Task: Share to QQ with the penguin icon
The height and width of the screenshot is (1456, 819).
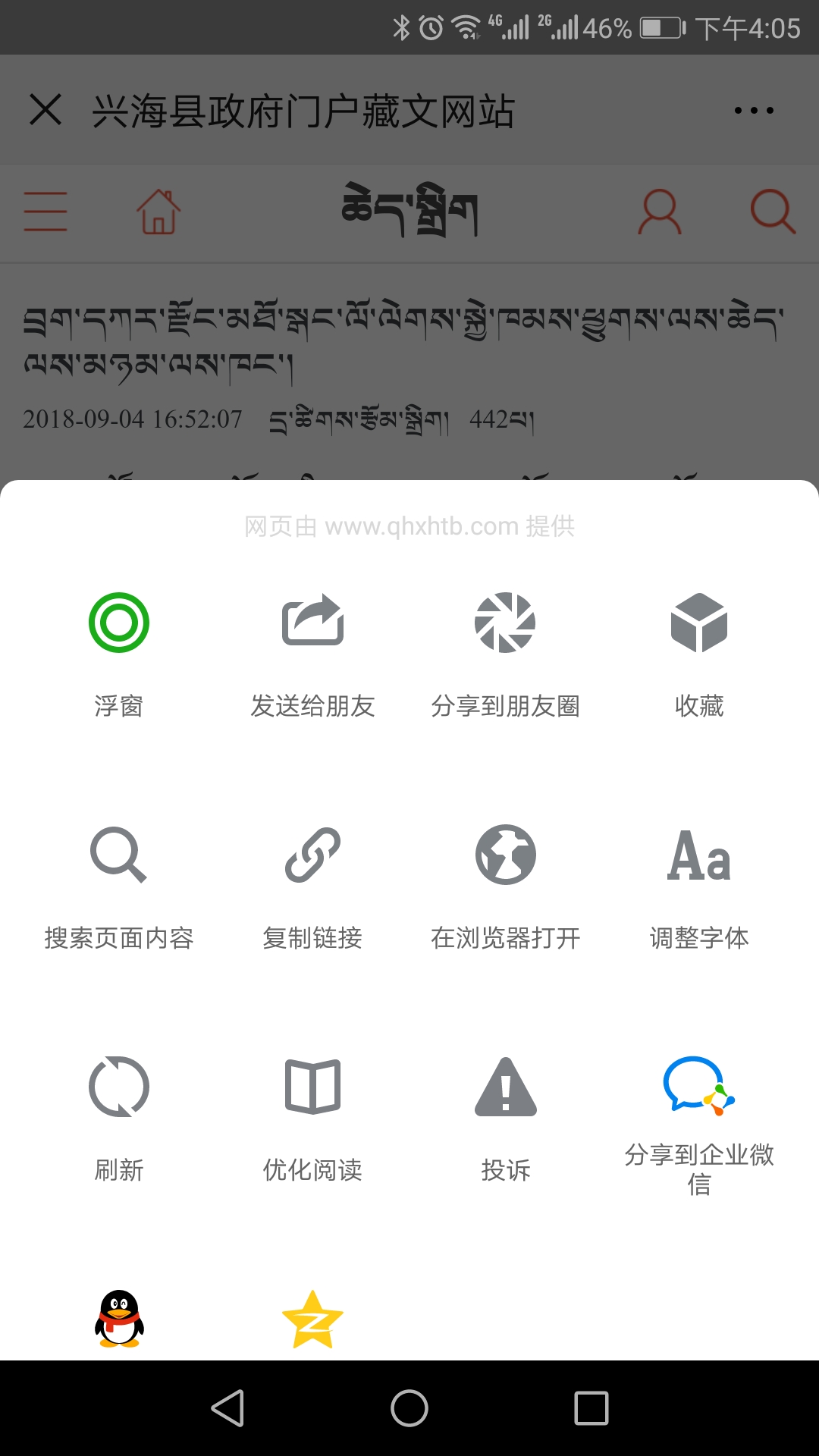Action: [119, 1319]
